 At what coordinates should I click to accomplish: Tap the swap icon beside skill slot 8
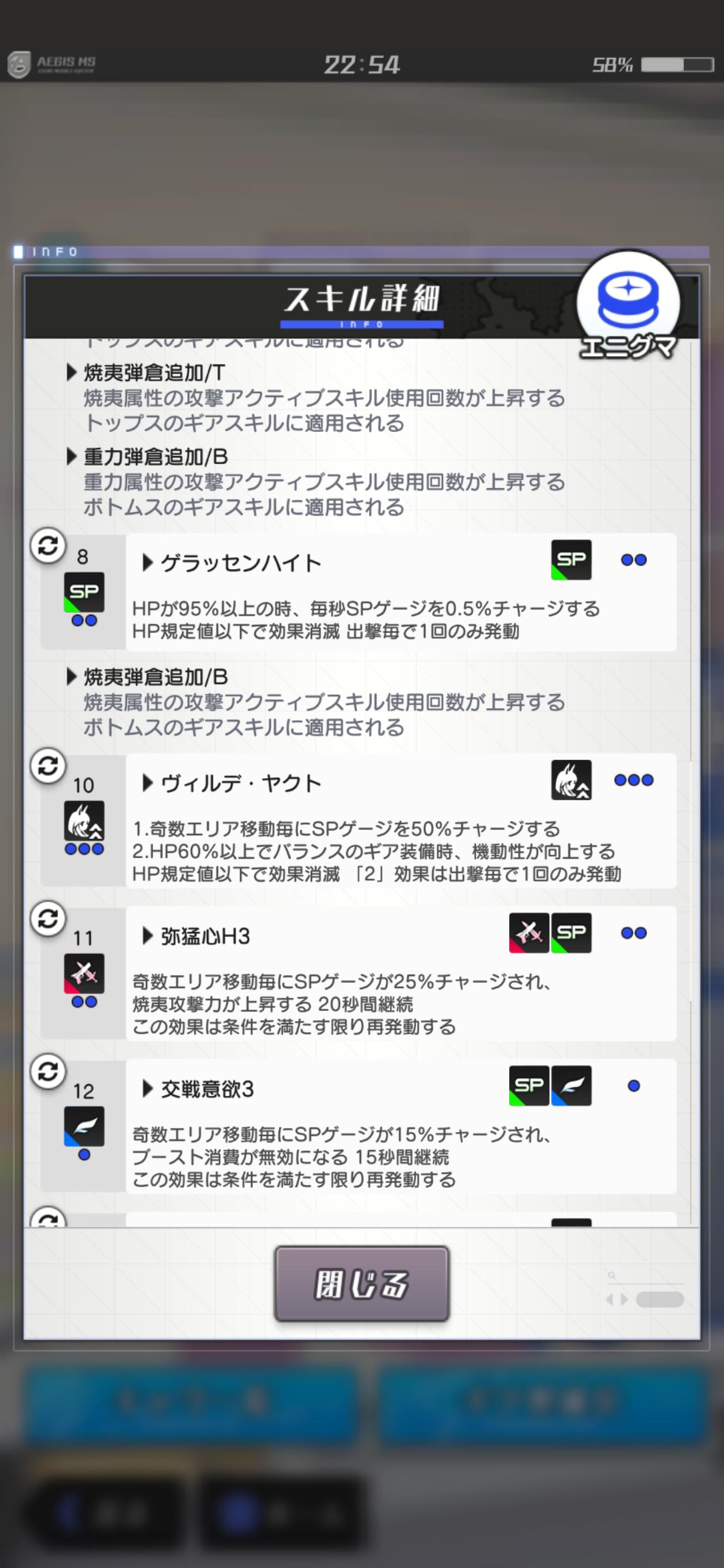tap(48, 546)
